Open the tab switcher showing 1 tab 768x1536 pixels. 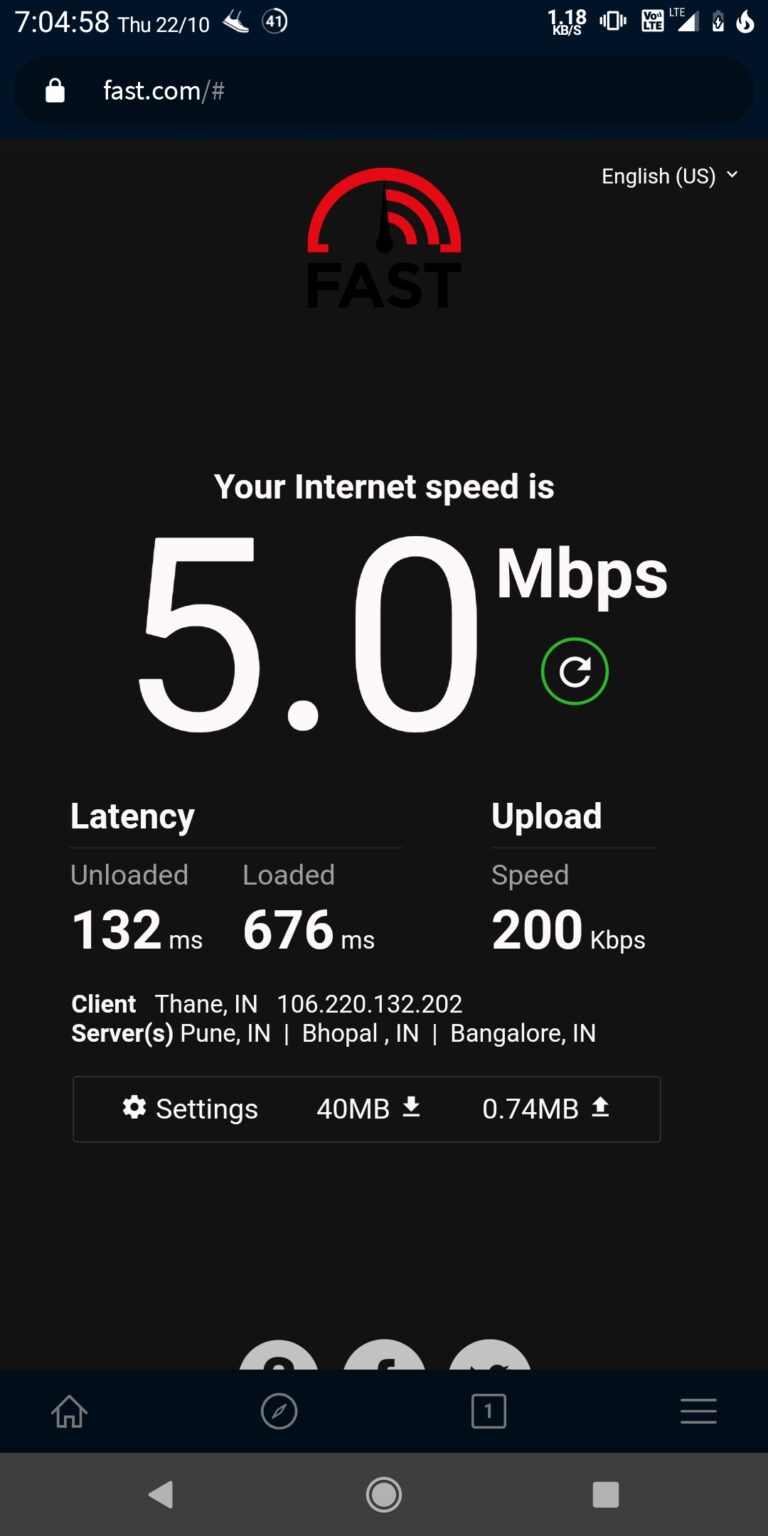[x=488, y=1411]
